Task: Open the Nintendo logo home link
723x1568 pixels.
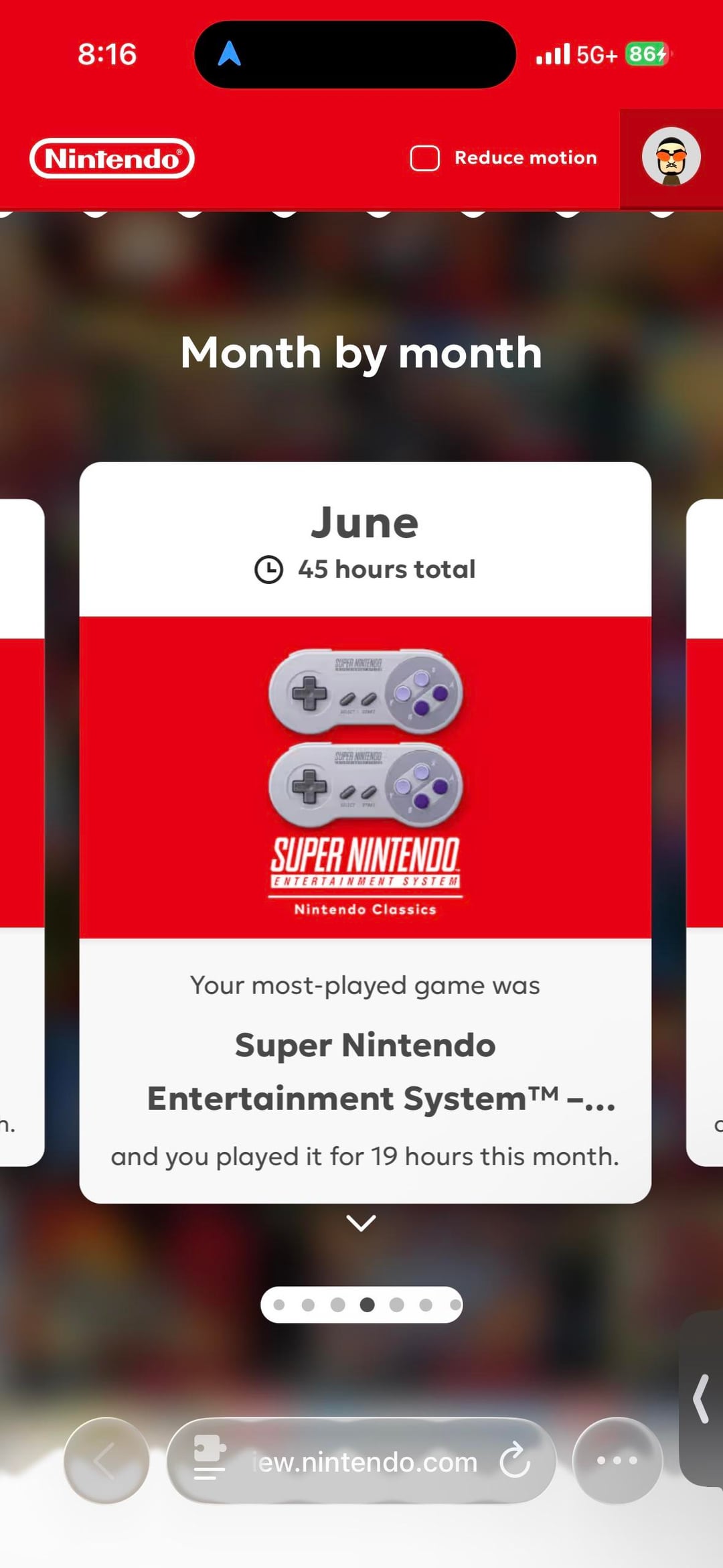Action: pos(112,159)
